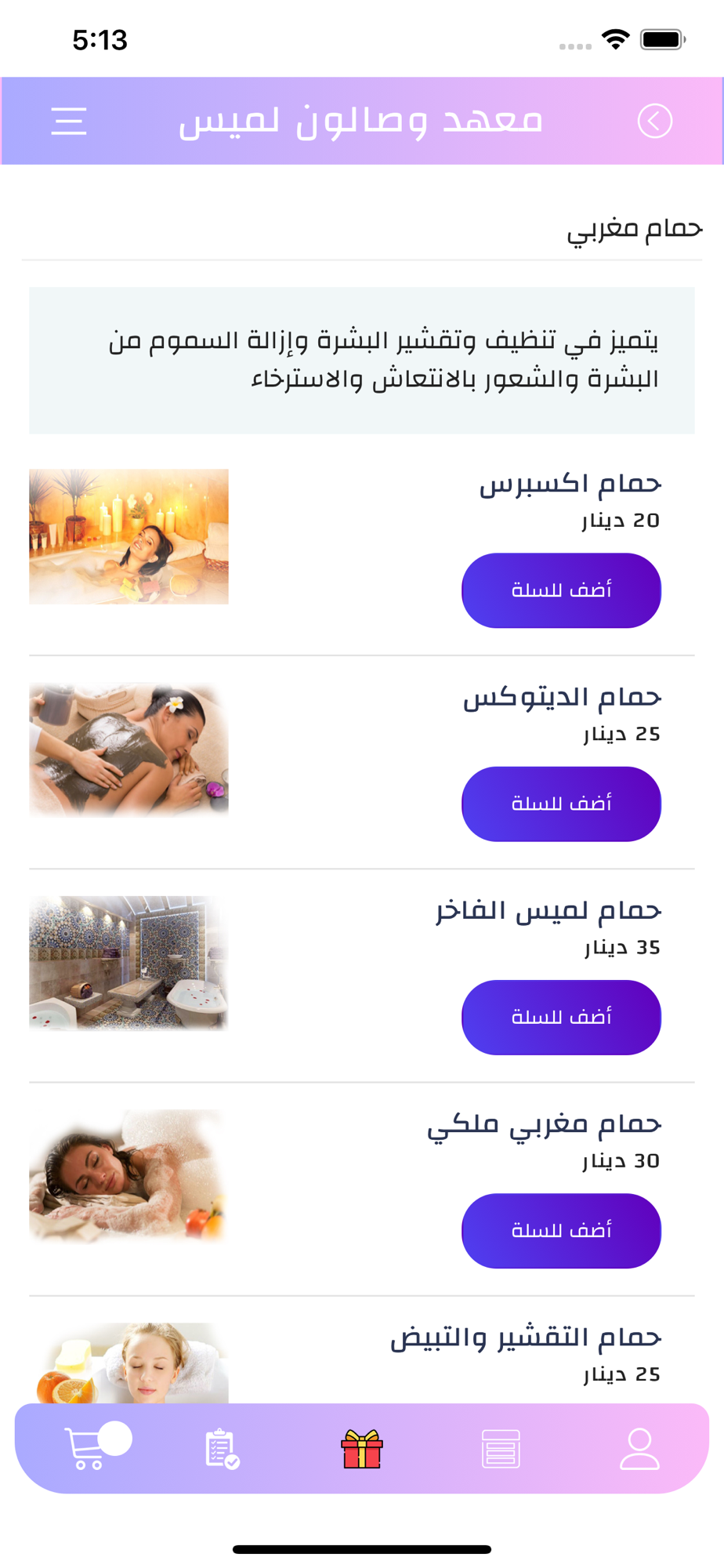
Task: Switch to the services list tab
Action: [x=501, y=1449]
